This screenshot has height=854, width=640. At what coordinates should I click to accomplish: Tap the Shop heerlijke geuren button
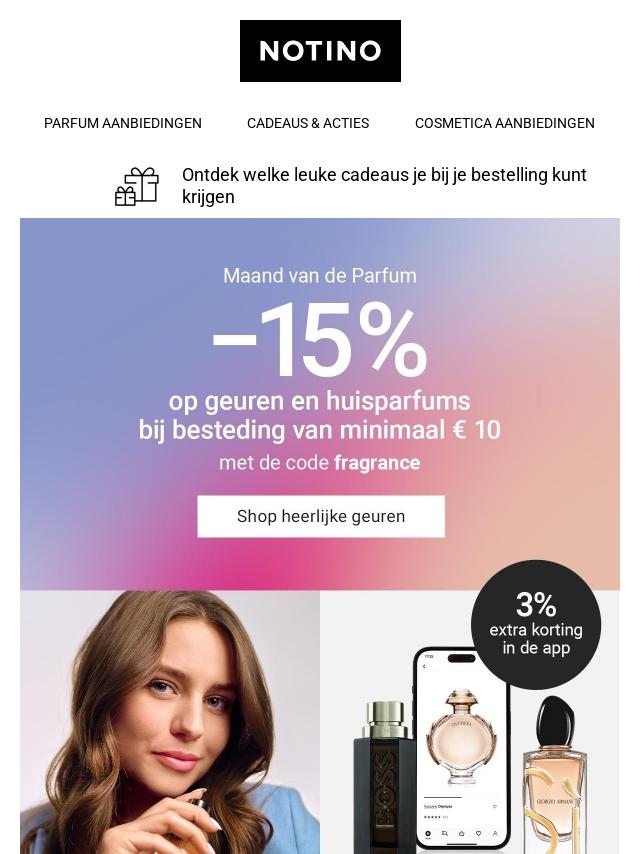pos(321,516)
